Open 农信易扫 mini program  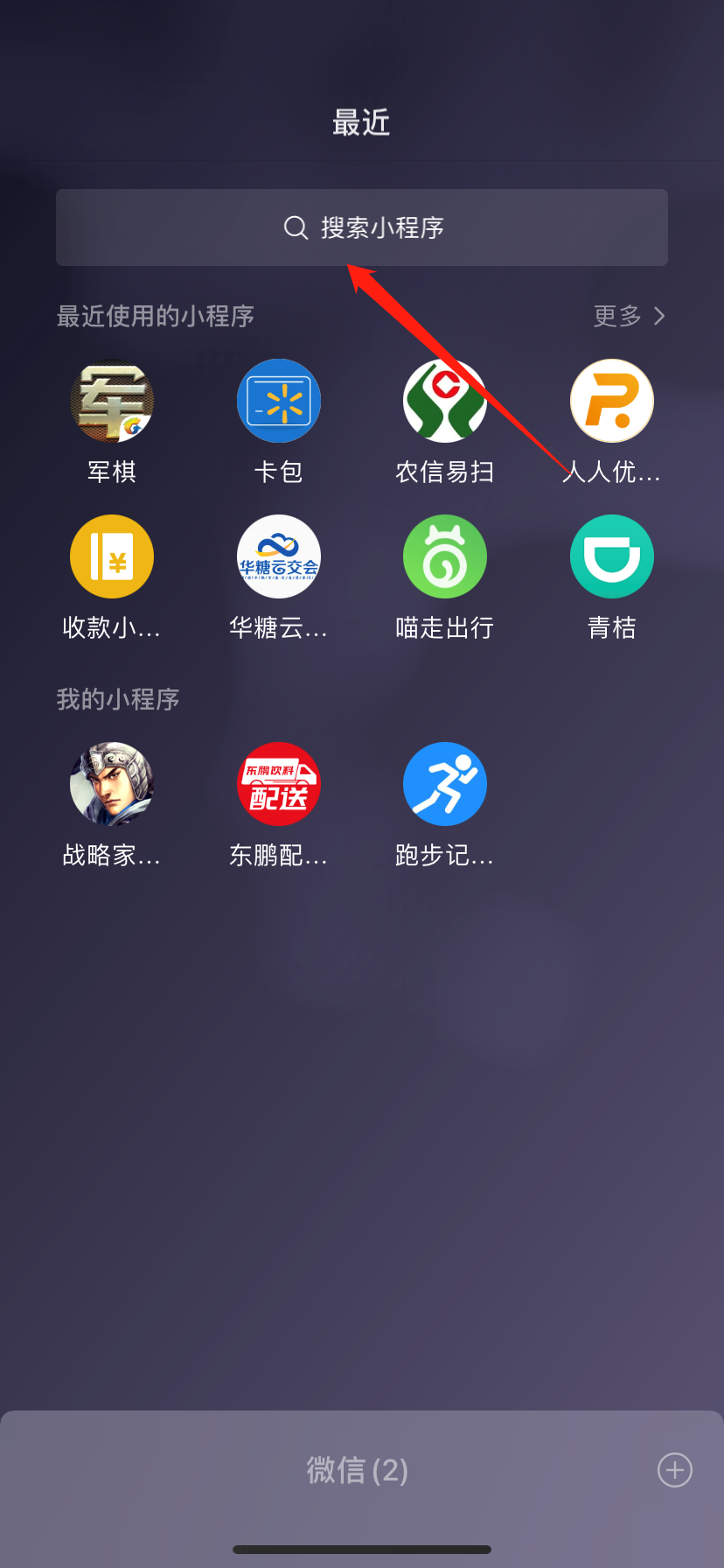click(x=445, y=402)
